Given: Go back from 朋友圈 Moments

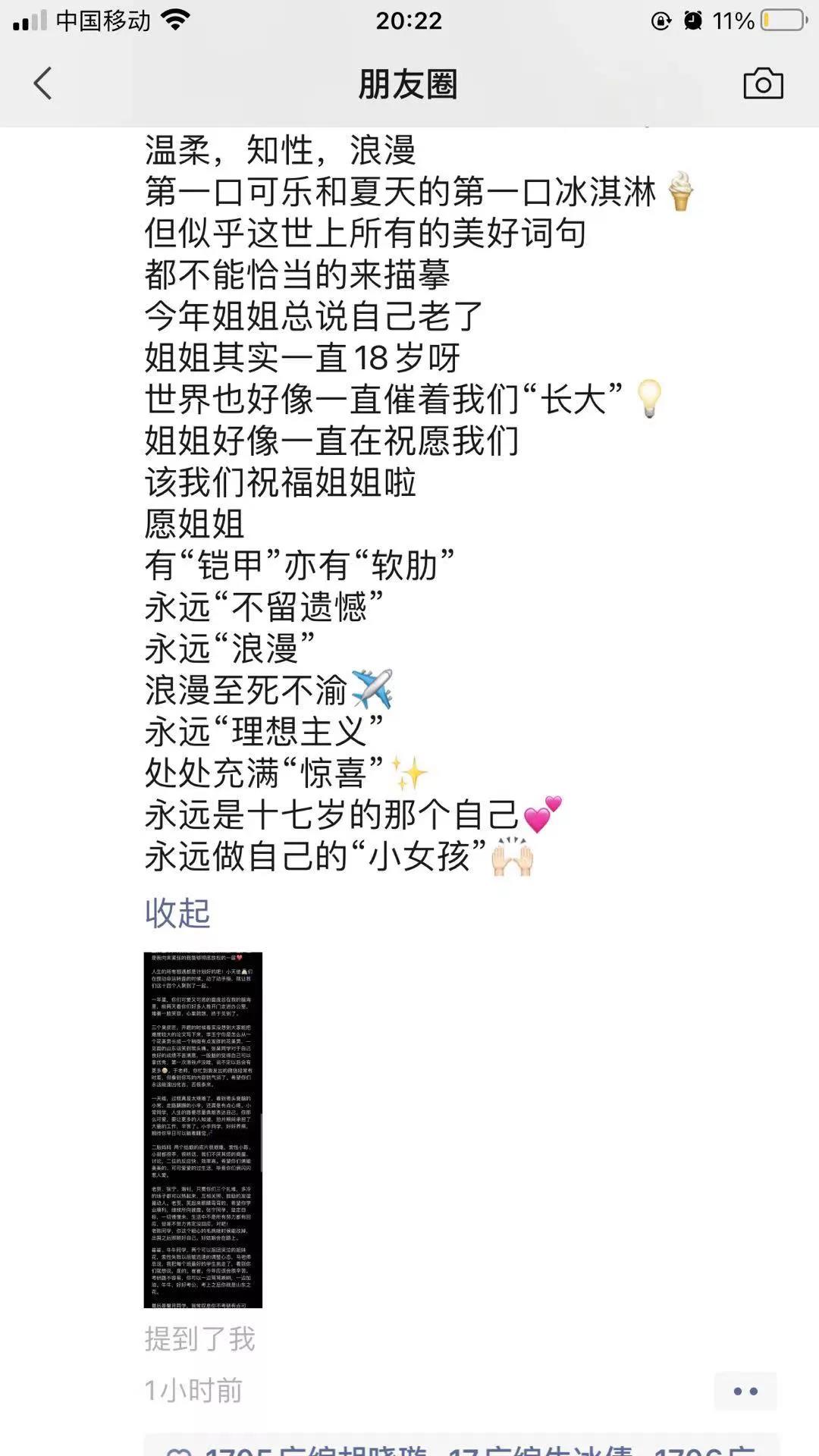Looking at the screenshot, I should click(x=43, y=83).
